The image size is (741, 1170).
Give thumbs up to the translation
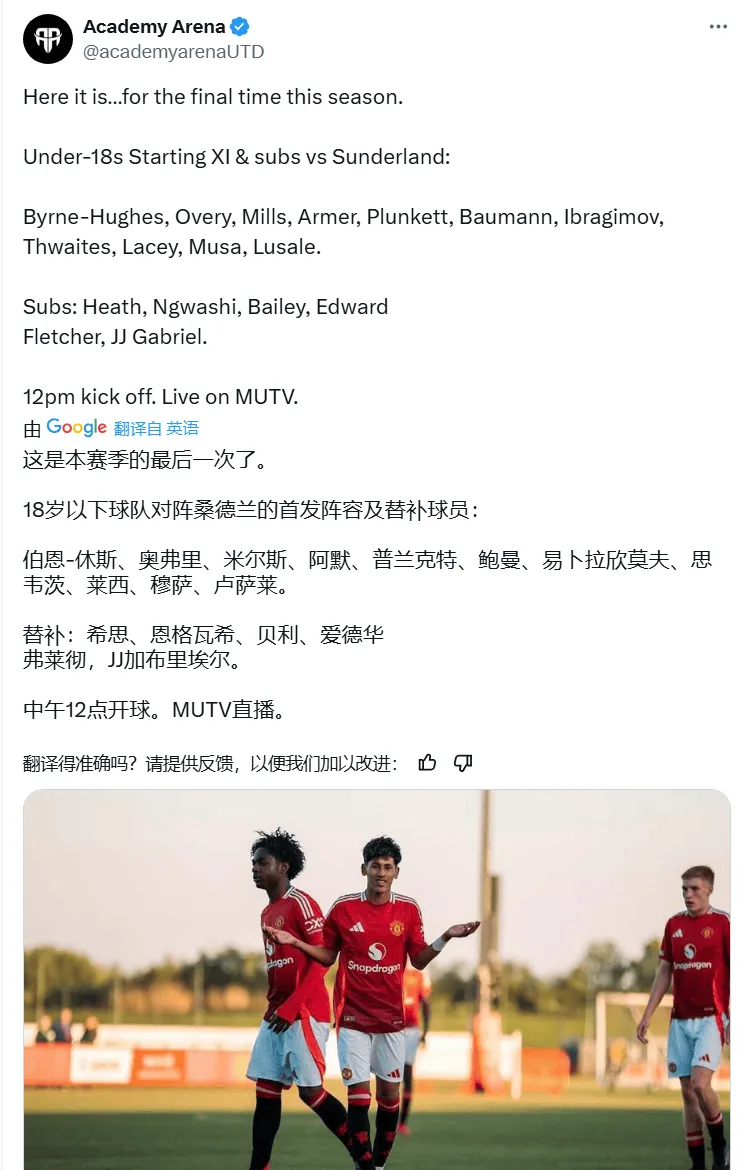428,763
